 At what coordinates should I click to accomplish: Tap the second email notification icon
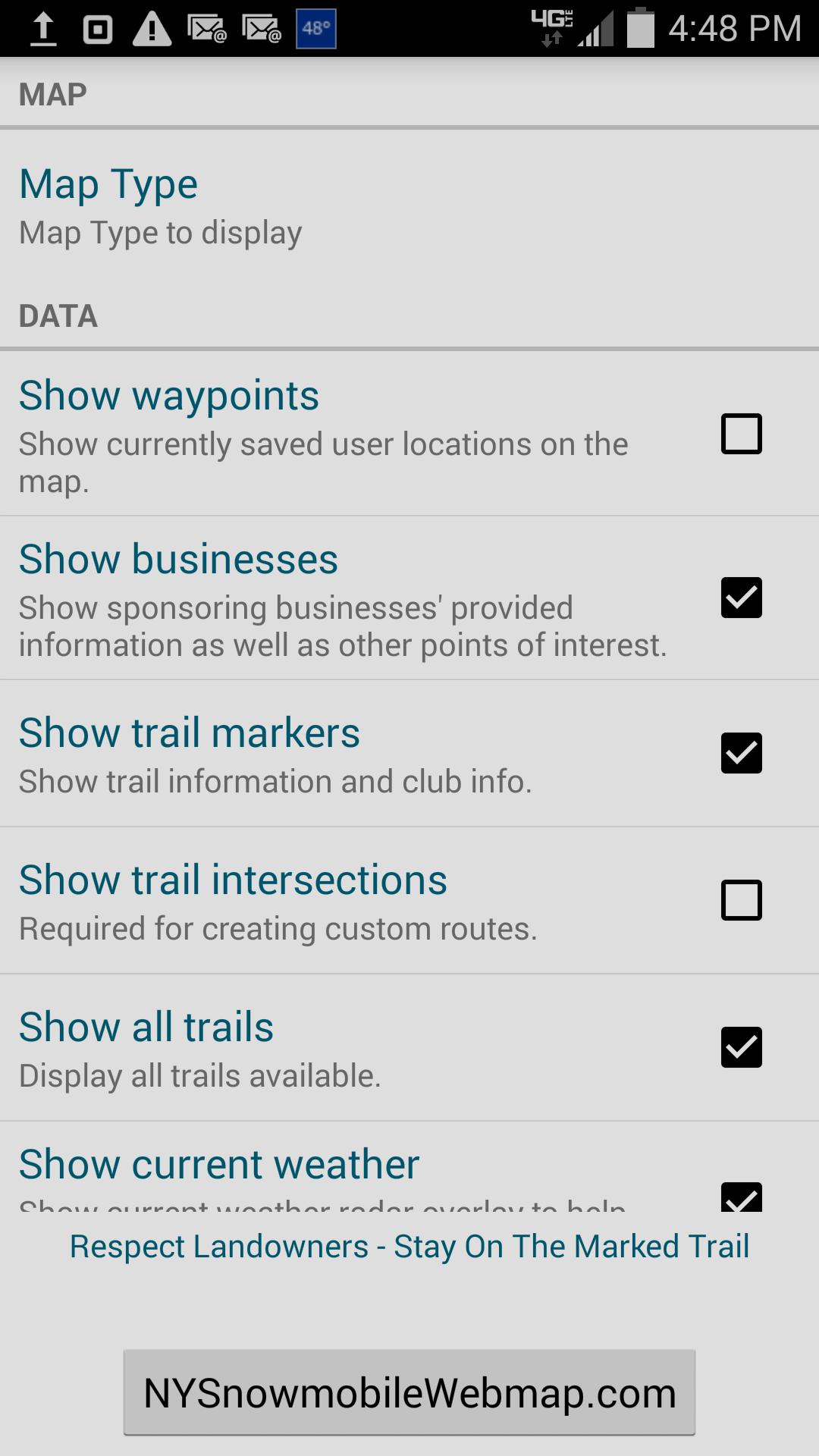tap(262, 28)
